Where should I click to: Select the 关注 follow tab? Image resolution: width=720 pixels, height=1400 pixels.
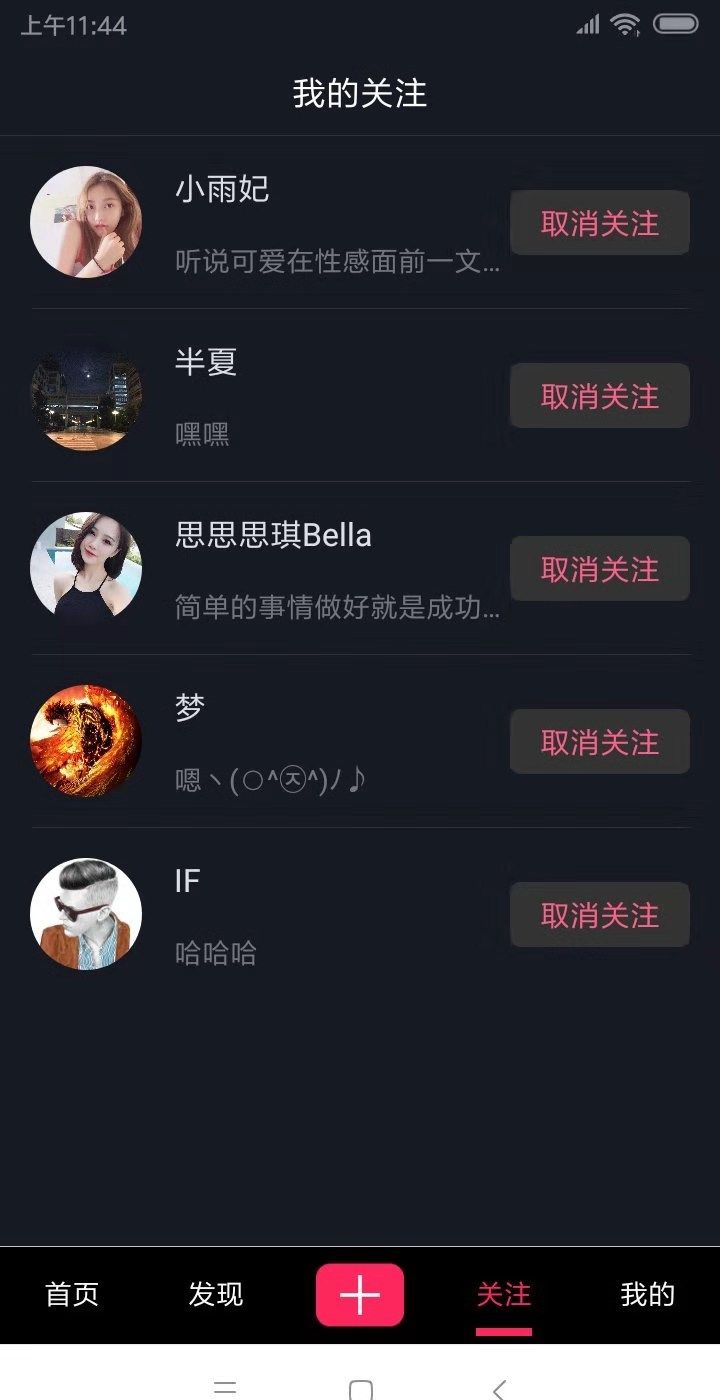coord(504,1295)
